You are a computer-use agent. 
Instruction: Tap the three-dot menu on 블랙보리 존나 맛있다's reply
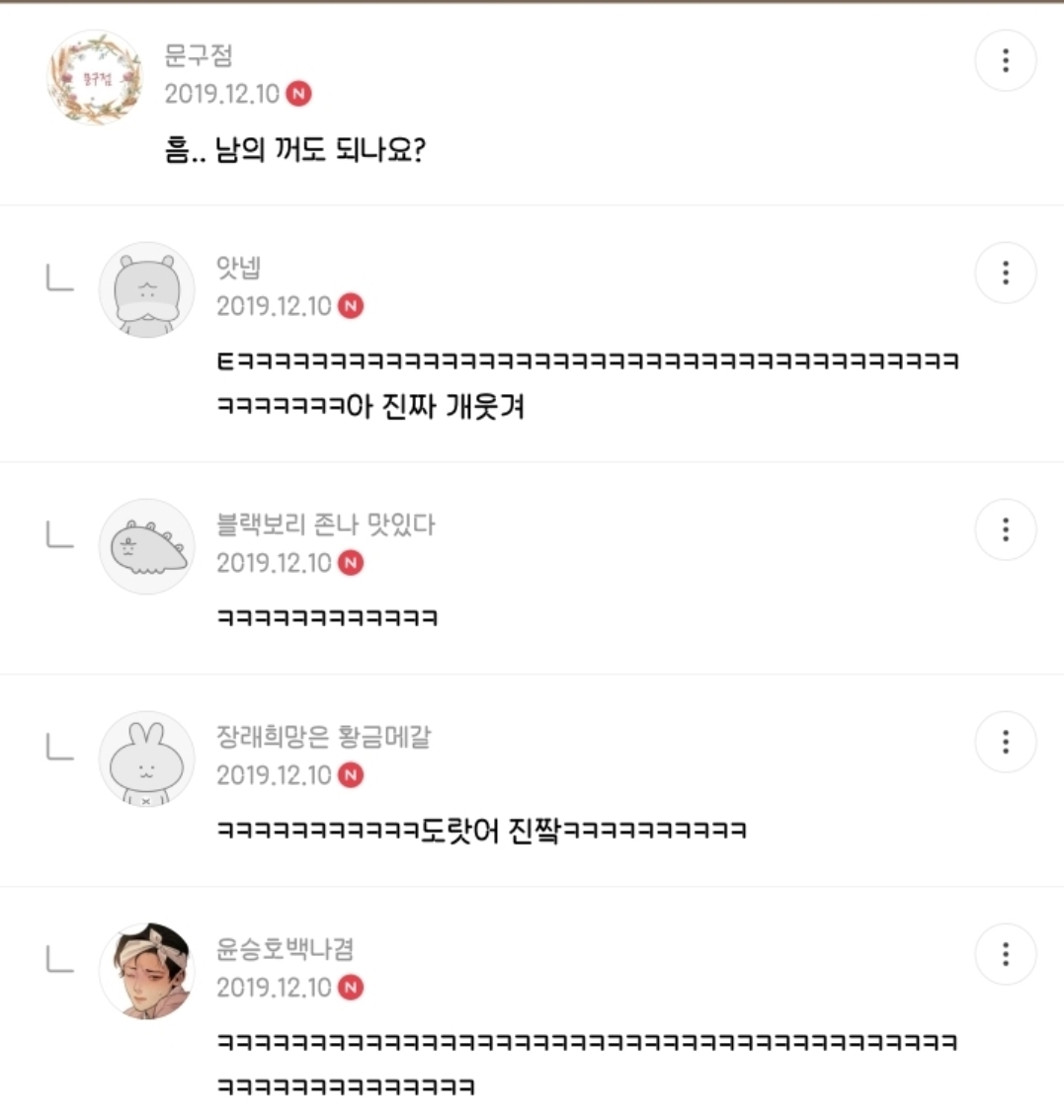coord(1005,529)
